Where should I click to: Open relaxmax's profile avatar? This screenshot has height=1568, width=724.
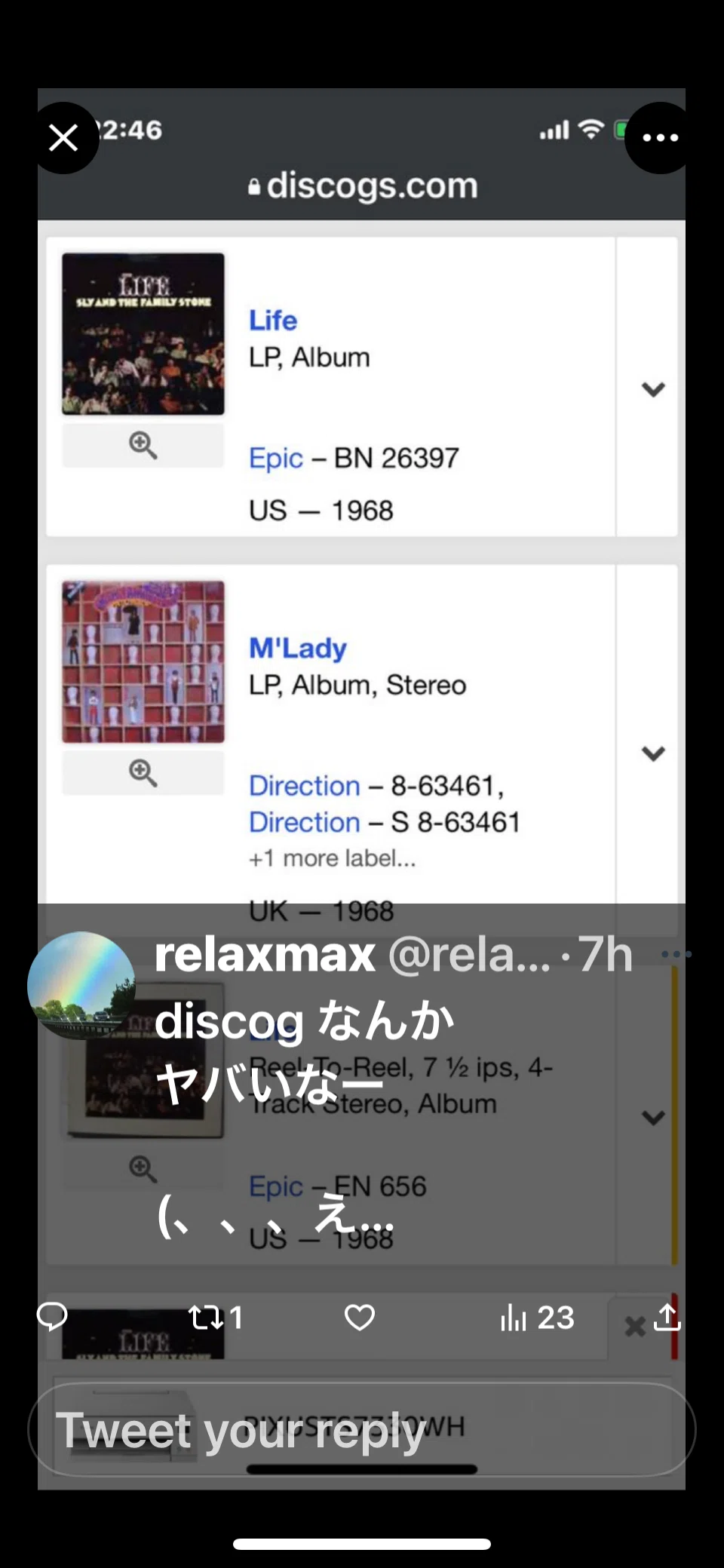[x=81, y=985]
